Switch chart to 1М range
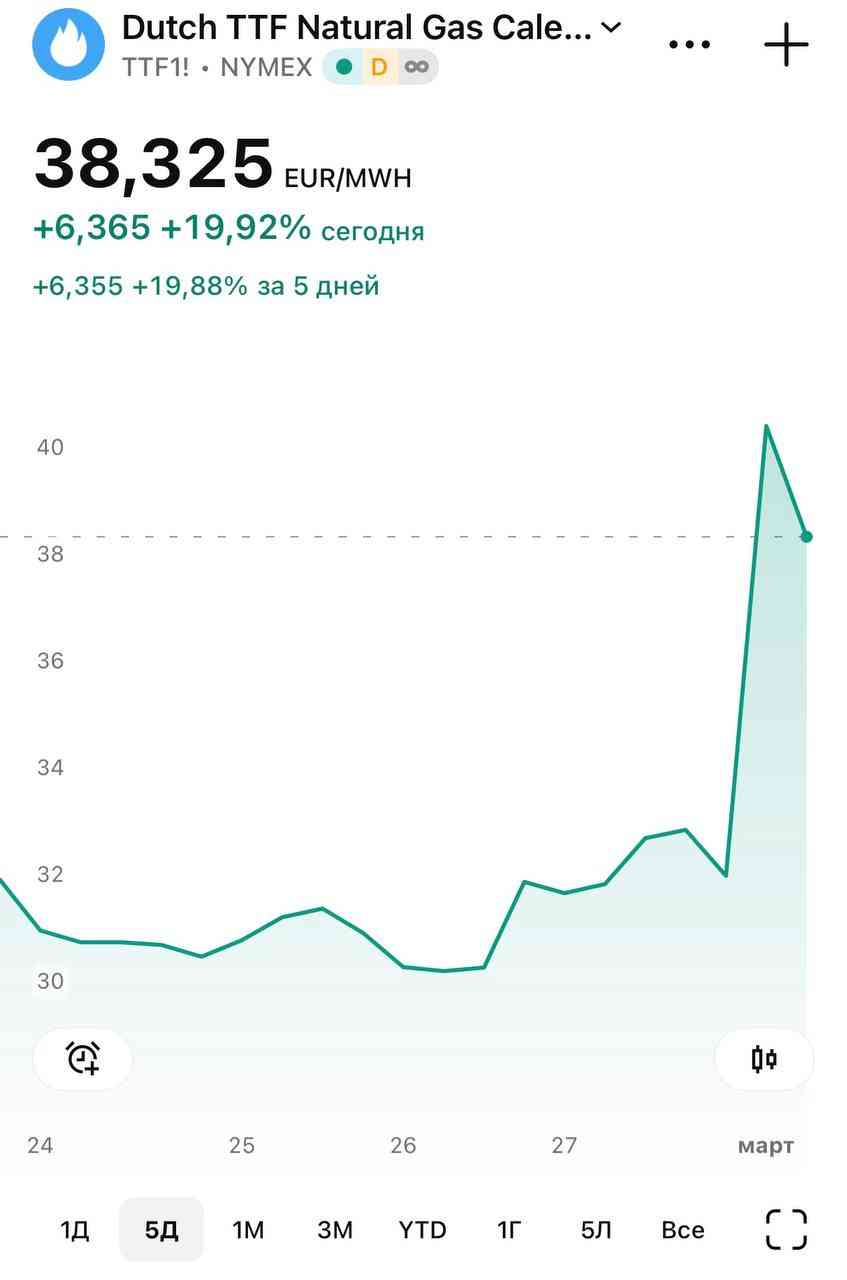This screenshot has width=847, height=1280. (x=248, y=1229)
